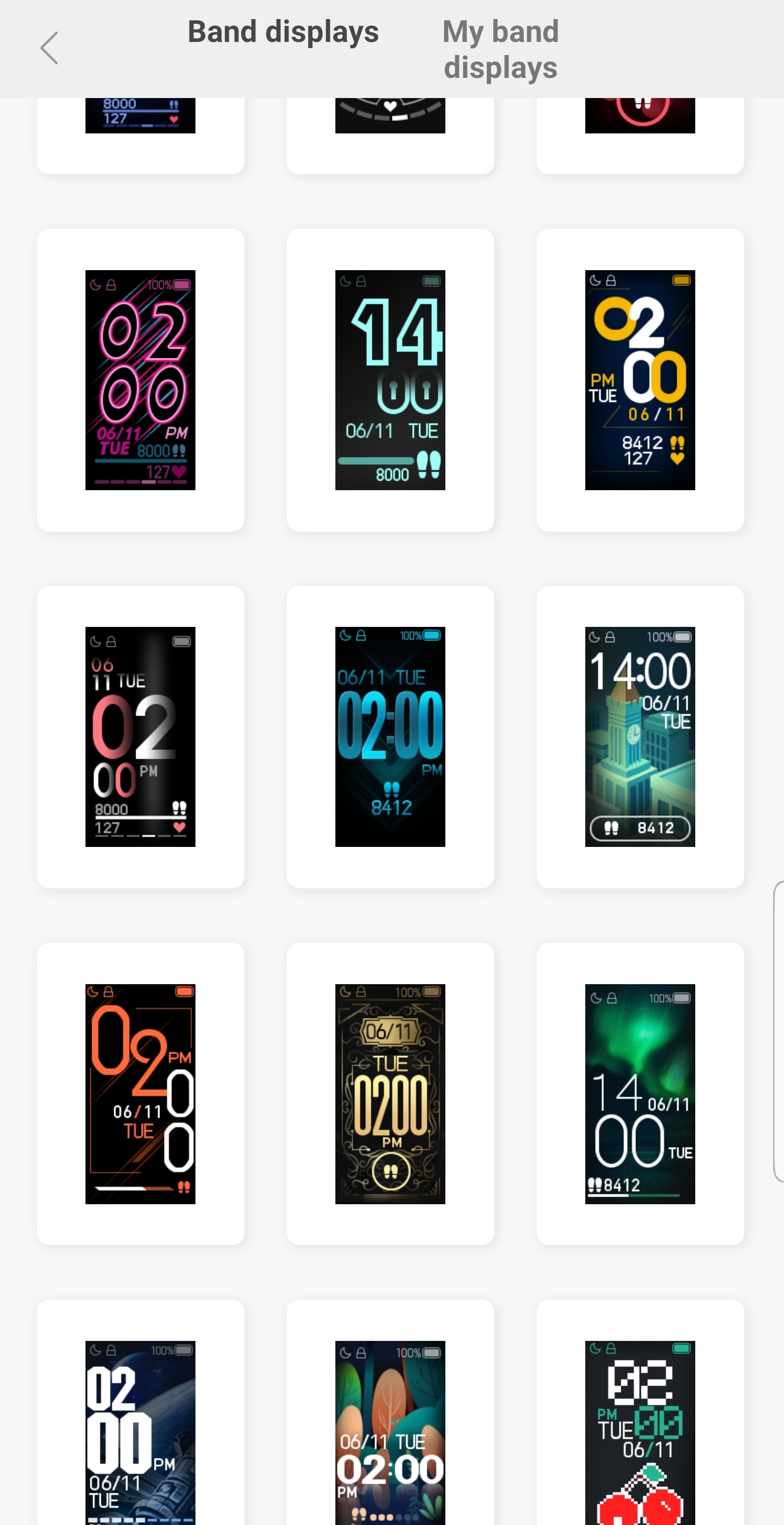Select the orange 02 PM line watch face

coord(140,1094)
